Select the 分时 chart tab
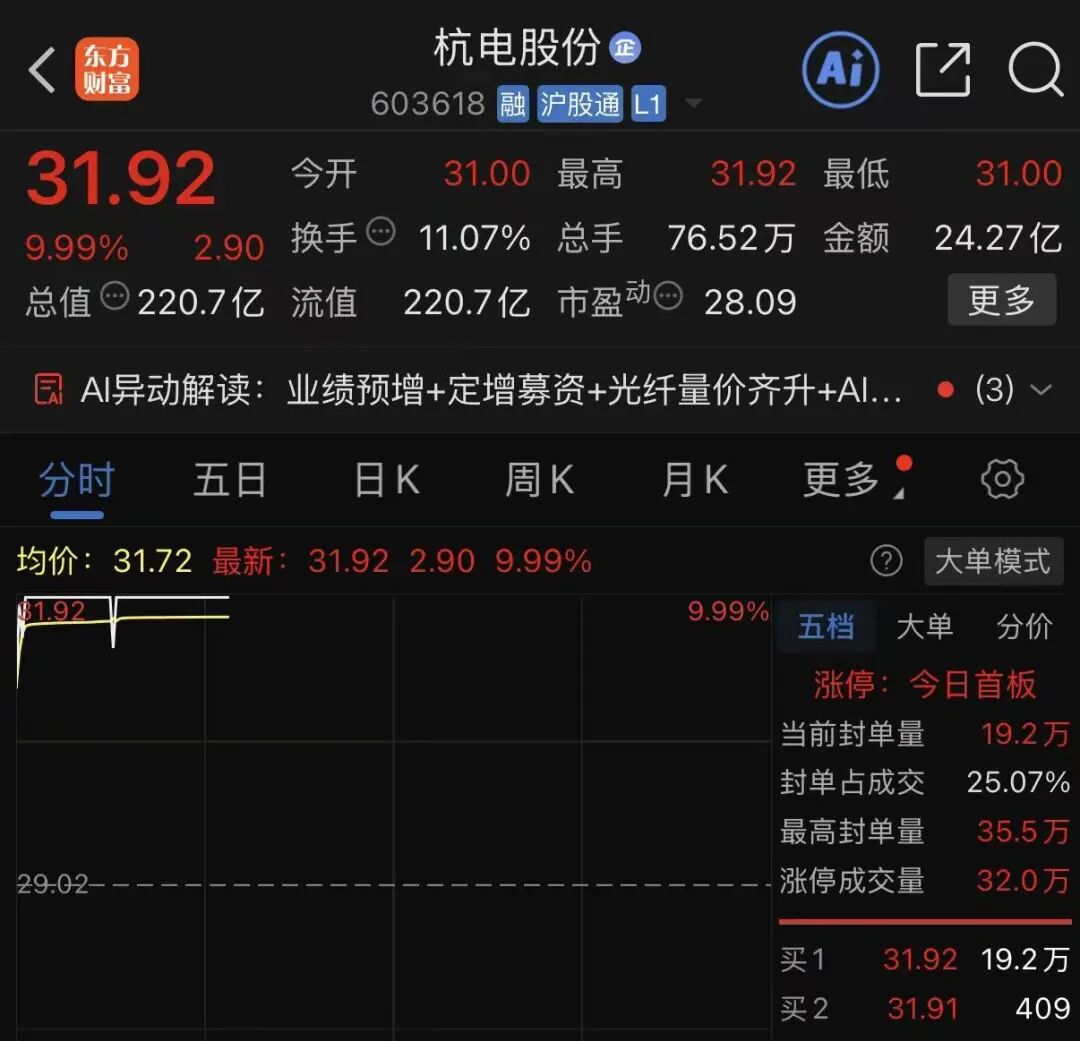 pos(76,481)
